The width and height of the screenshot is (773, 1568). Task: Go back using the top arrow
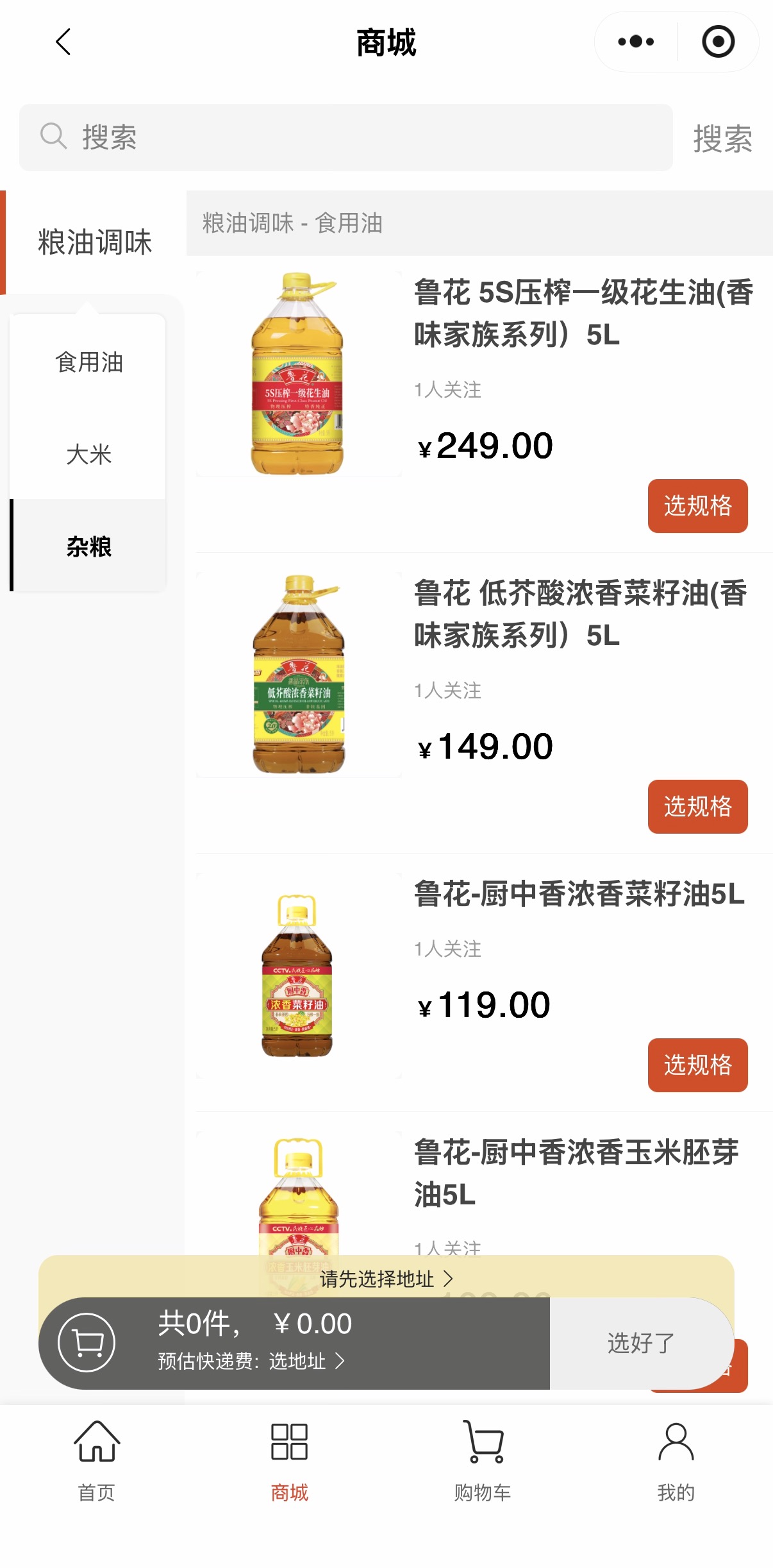coord(63,42)
